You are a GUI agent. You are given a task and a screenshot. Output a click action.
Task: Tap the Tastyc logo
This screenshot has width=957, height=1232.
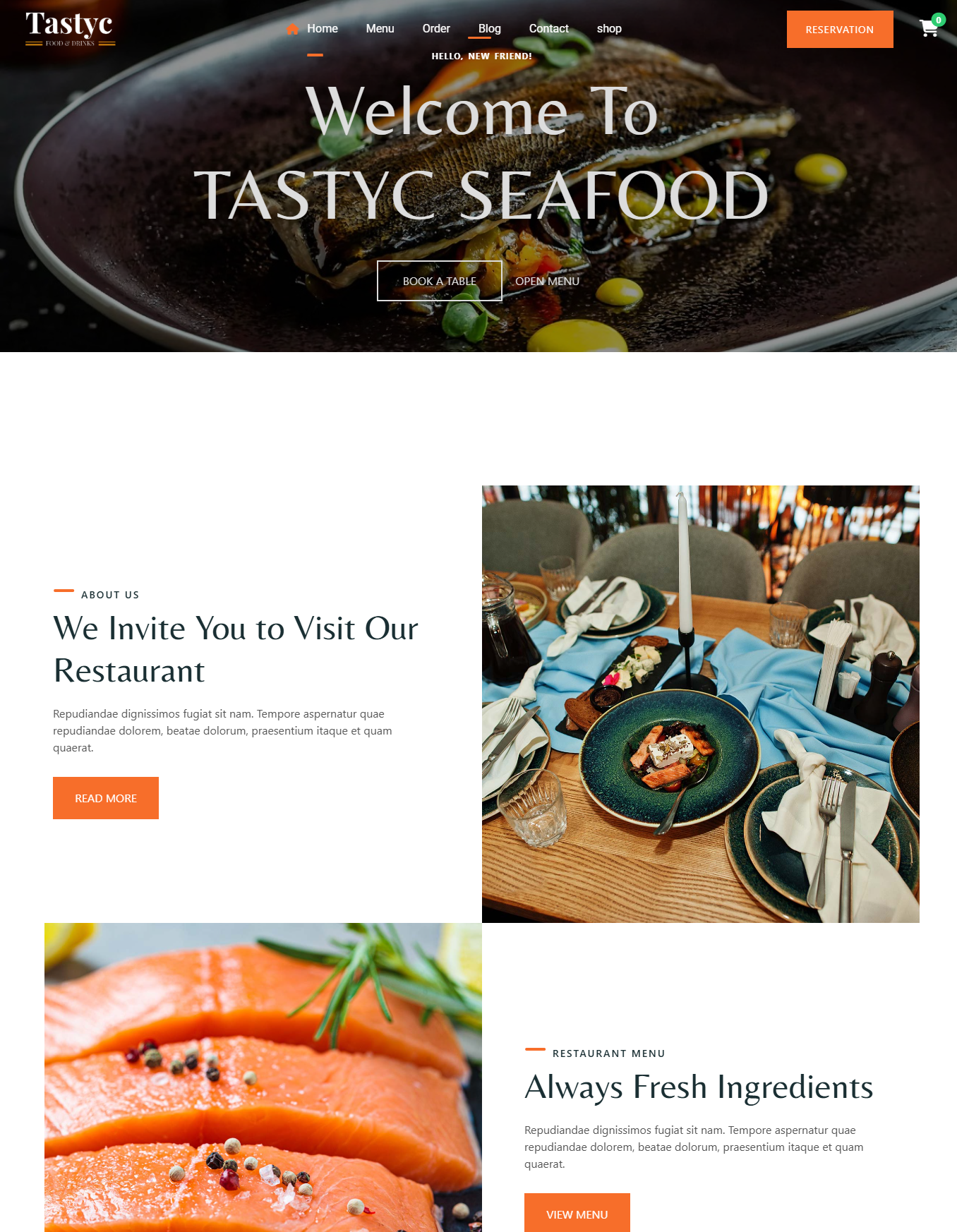coord(70,29)
